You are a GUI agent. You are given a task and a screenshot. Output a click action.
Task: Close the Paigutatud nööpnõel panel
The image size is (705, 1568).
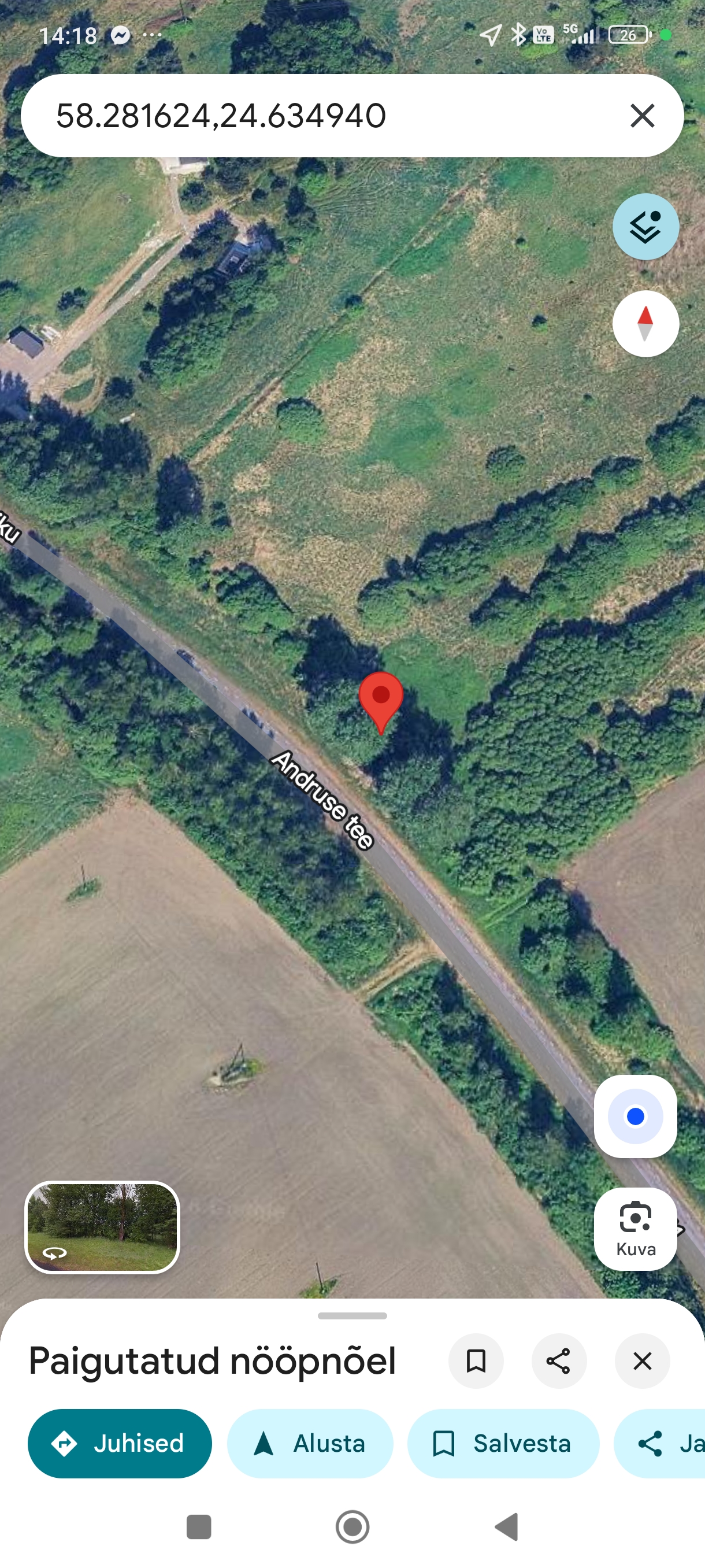[642, 1360]
